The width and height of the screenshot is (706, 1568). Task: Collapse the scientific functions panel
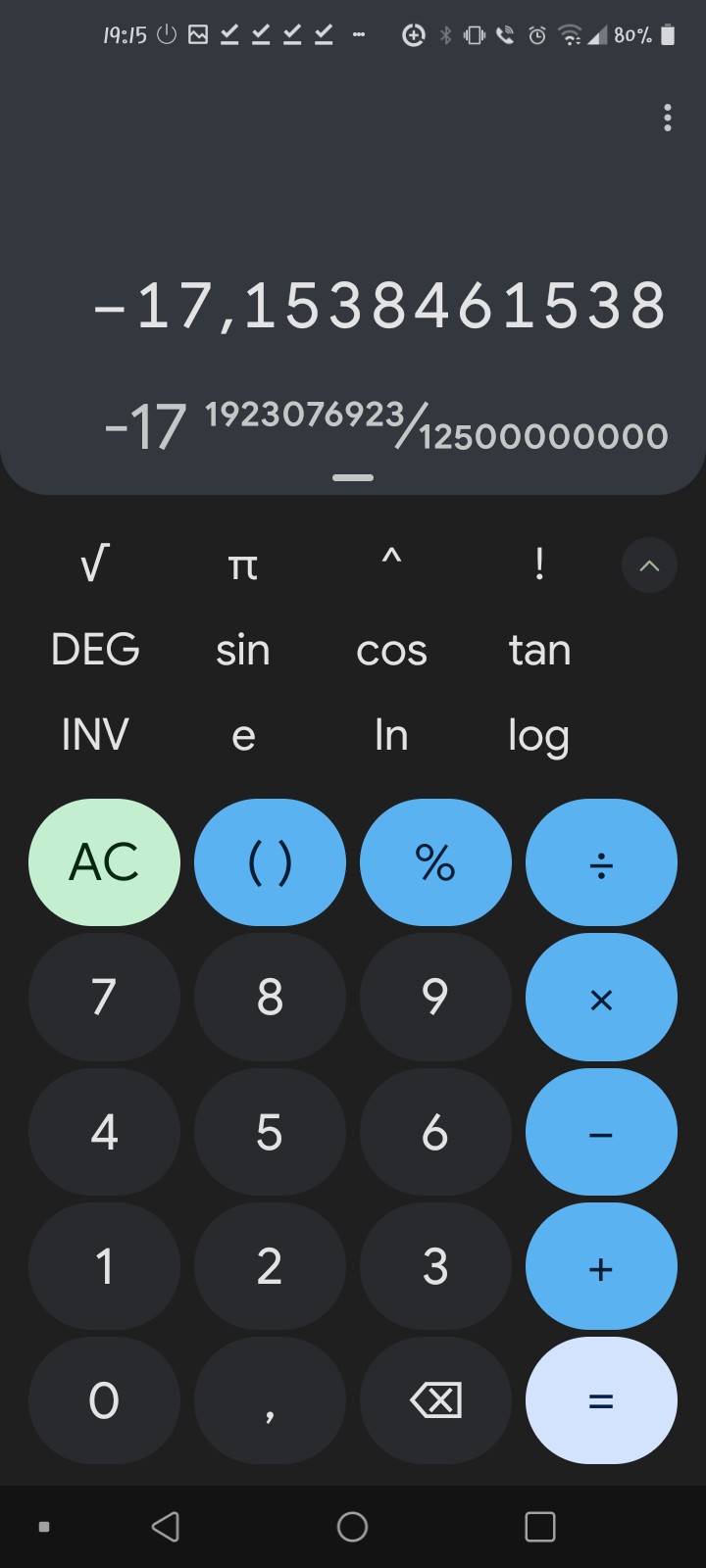(649, 565)
